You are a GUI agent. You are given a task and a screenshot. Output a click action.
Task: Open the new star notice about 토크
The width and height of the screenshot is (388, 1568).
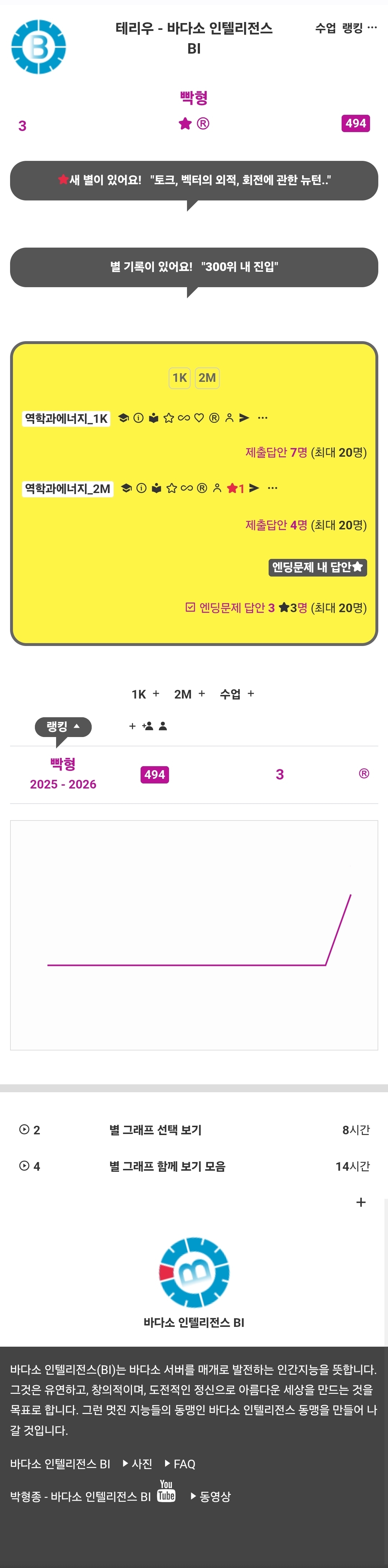click(194, 180)
